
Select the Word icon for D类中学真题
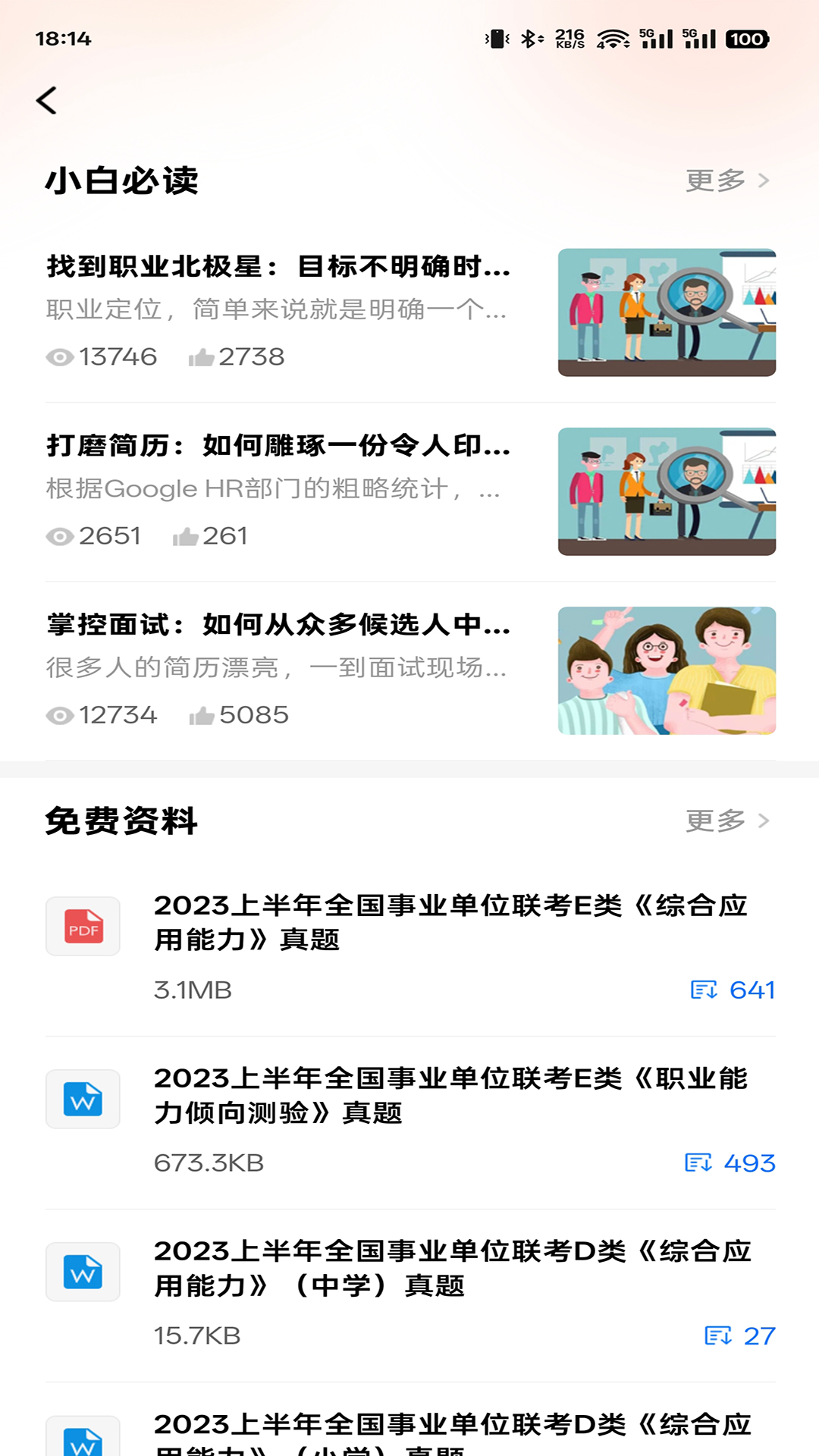[x=83, y=1272]
